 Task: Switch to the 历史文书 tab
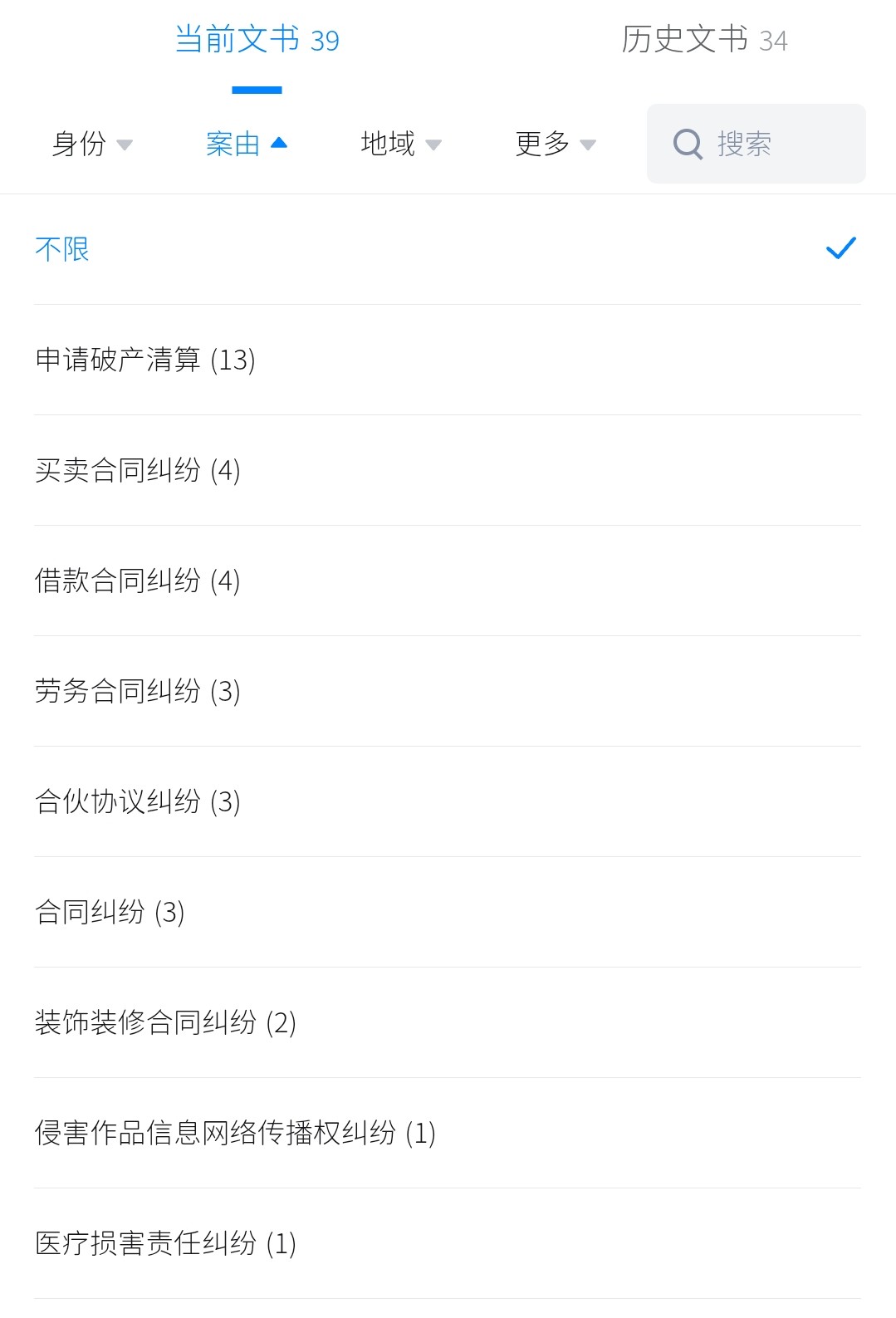703,40
